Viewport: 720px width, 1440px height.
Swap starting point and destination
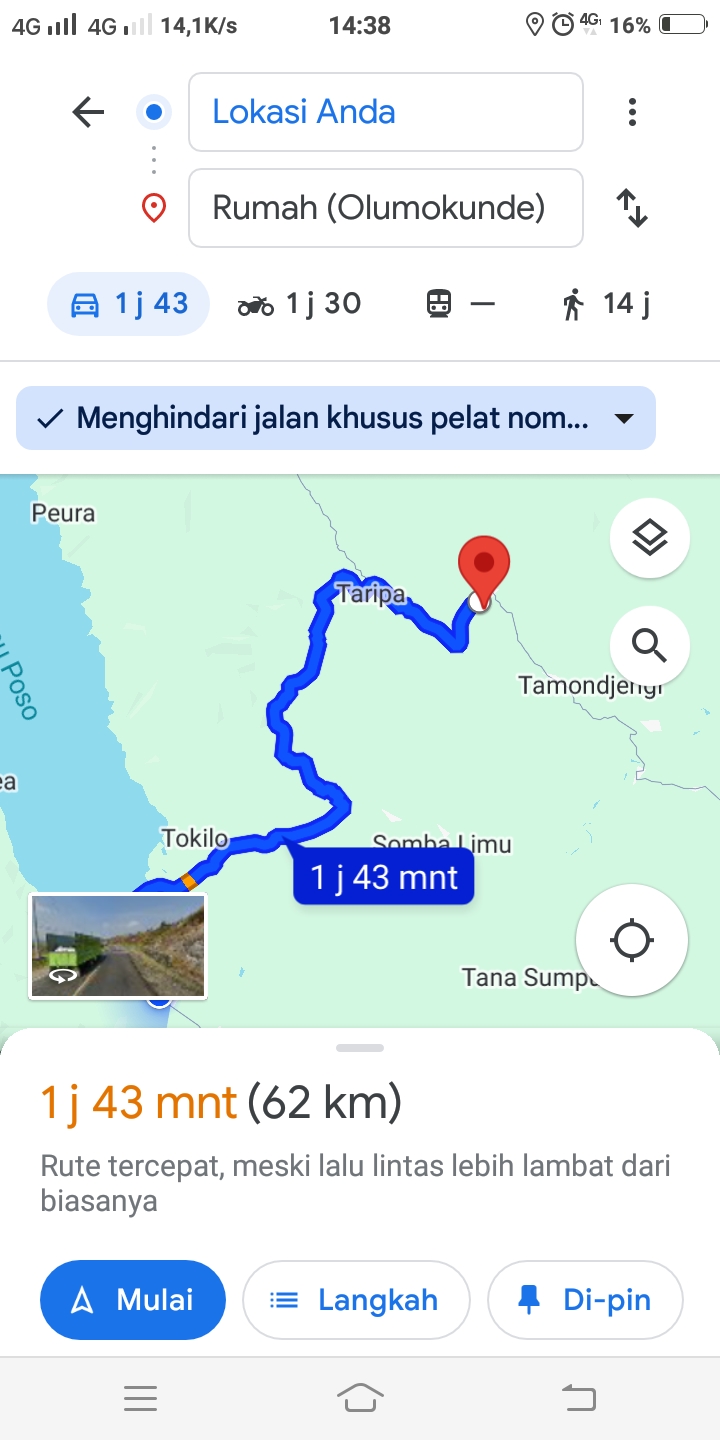pyautogui.click(x=632, y=208)
